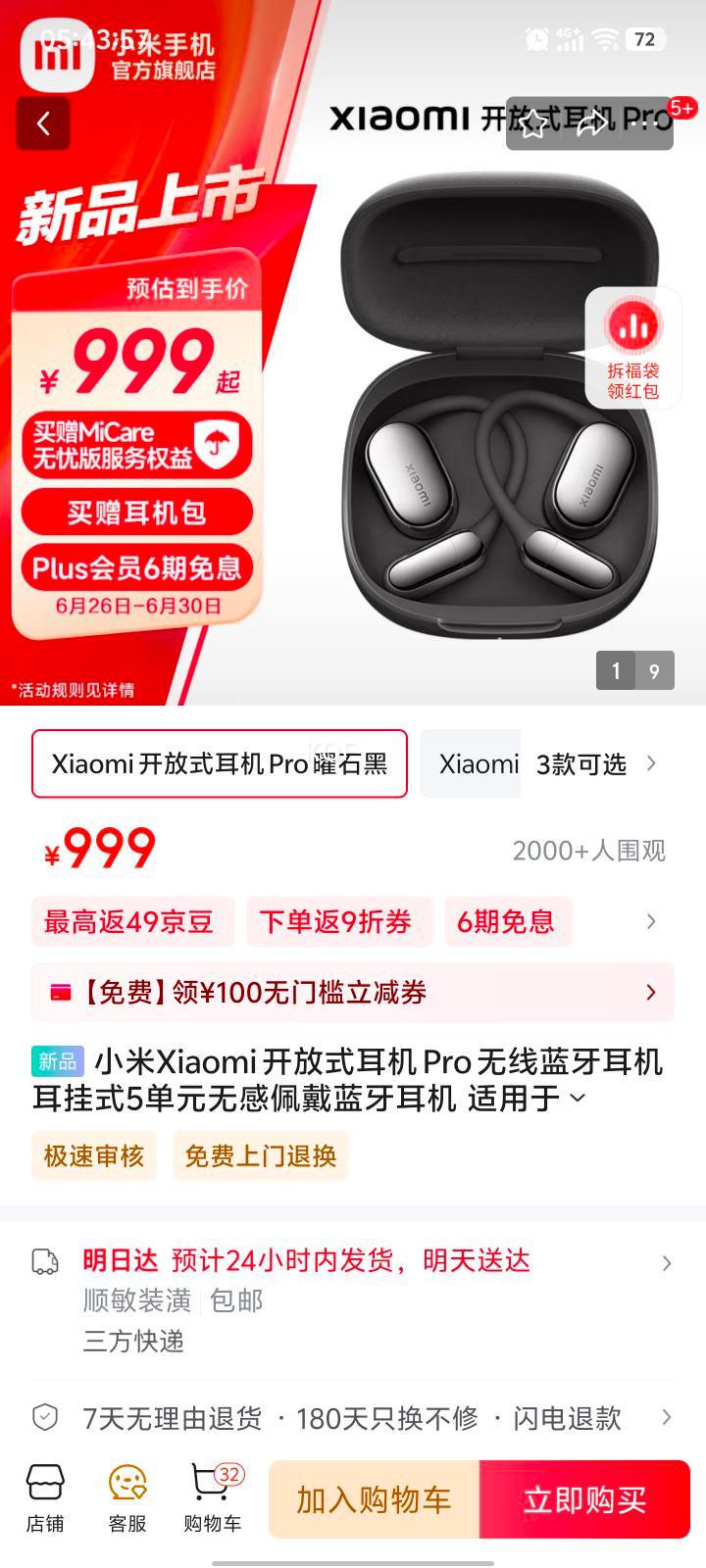706x1568 pixels.
Task: View 7天无理由退货 service guarantees
Action: click(353, 1418)
